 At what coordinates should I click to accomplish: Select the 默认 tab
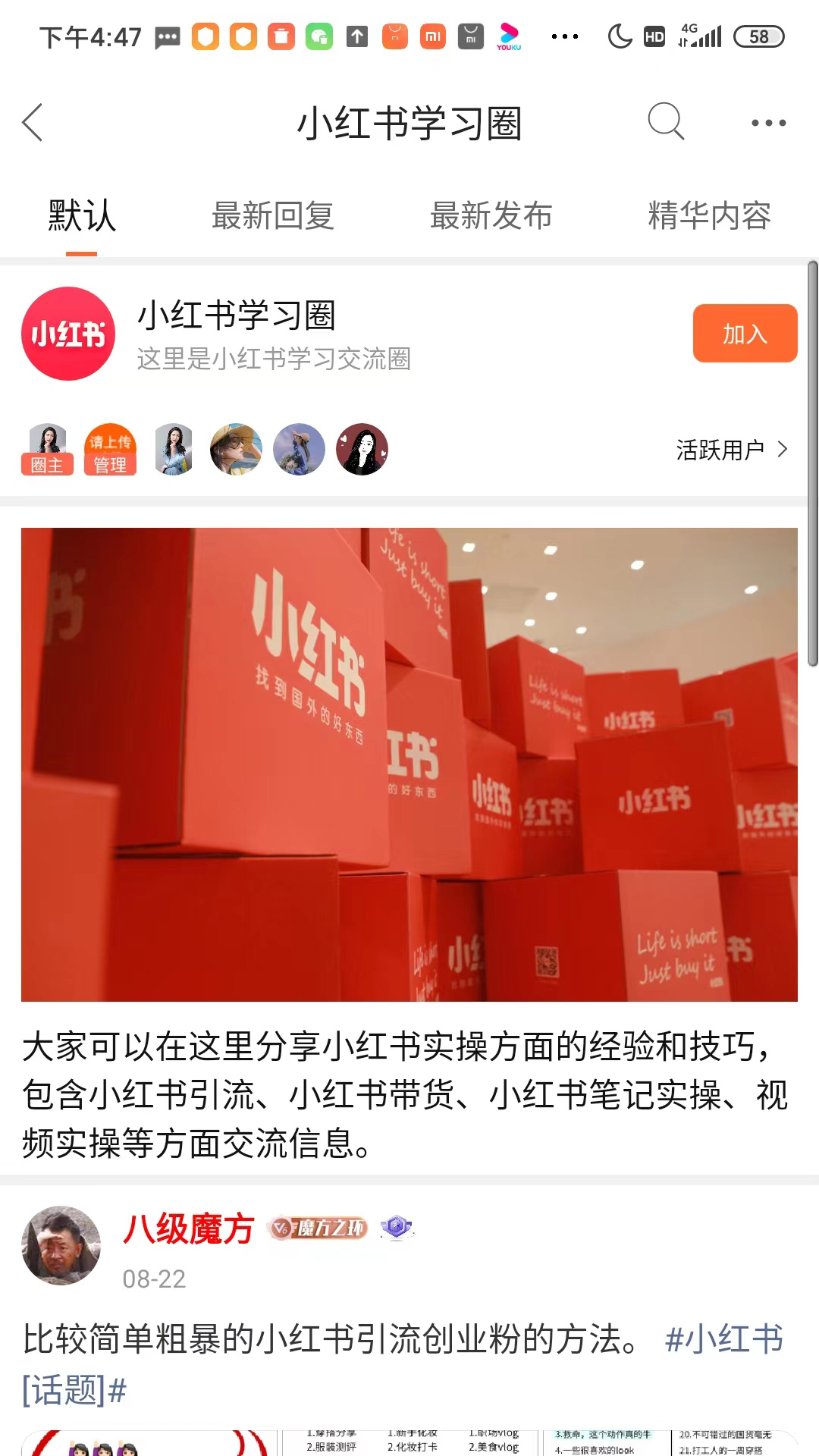tap(81, 216)
